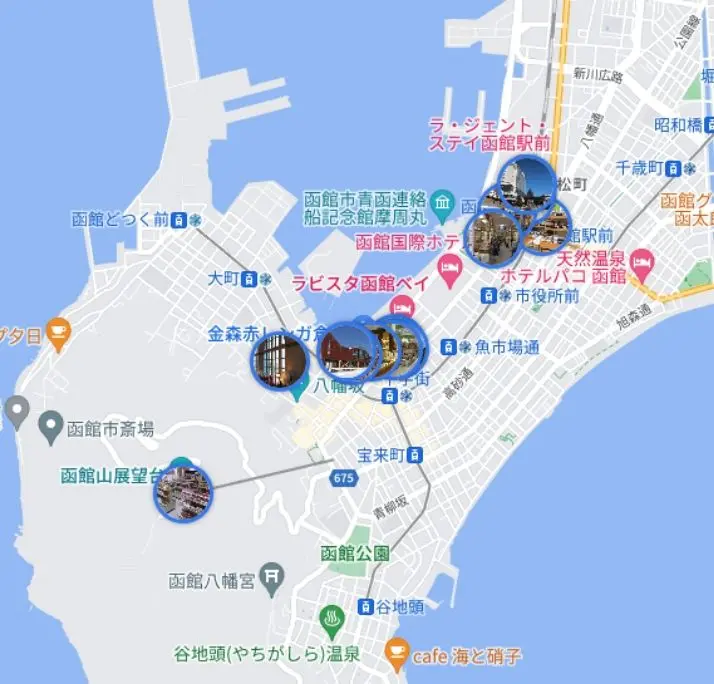Open the photo marker at 函館山展望台
Viewport: 714px width, 684px height.
point(182,493)
